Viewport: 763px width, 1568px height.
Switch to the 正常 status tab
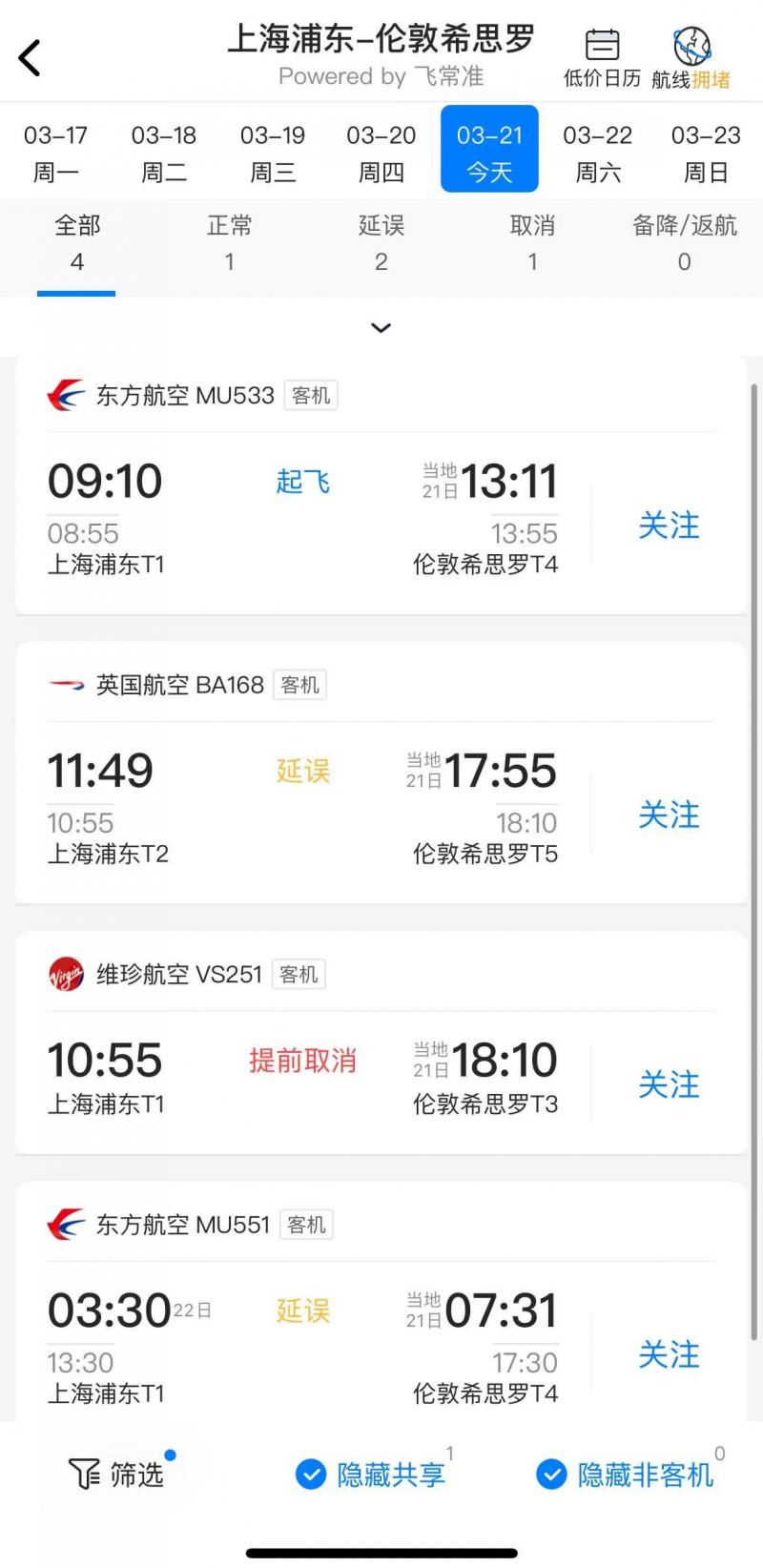pos(230,244)
